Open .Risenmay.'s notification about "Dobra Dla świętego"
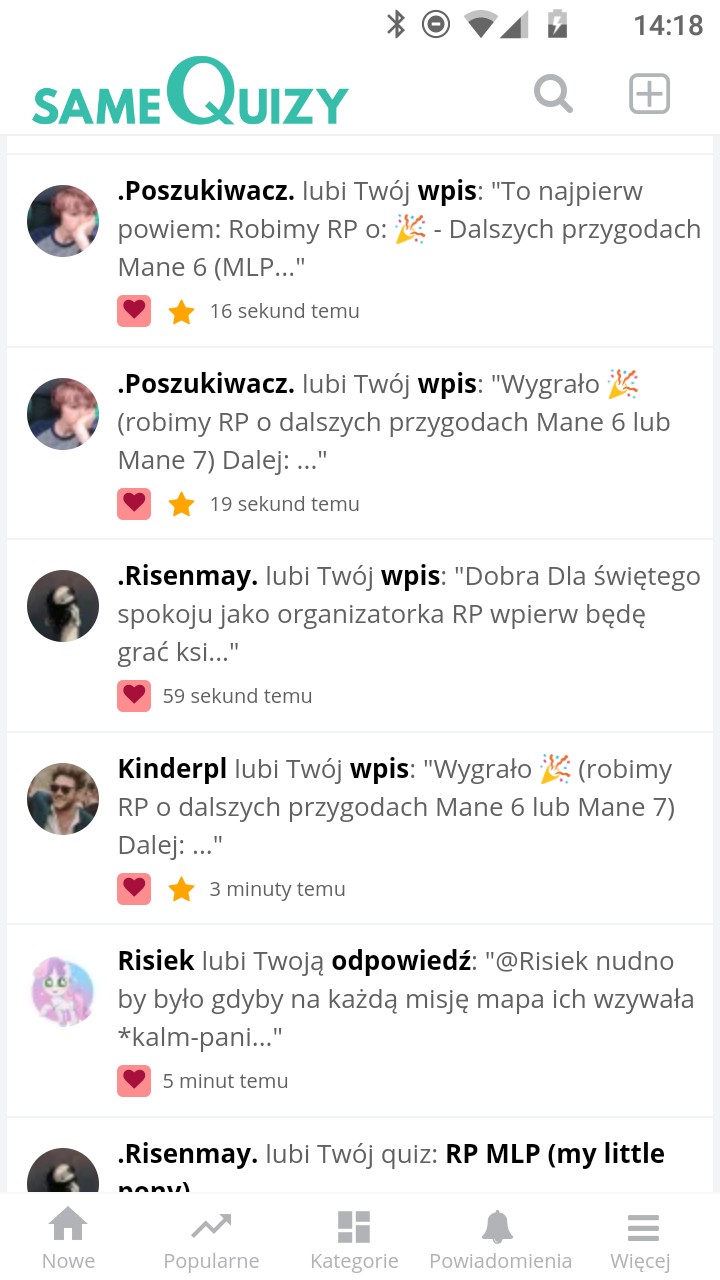 click(x=410, y=614)
